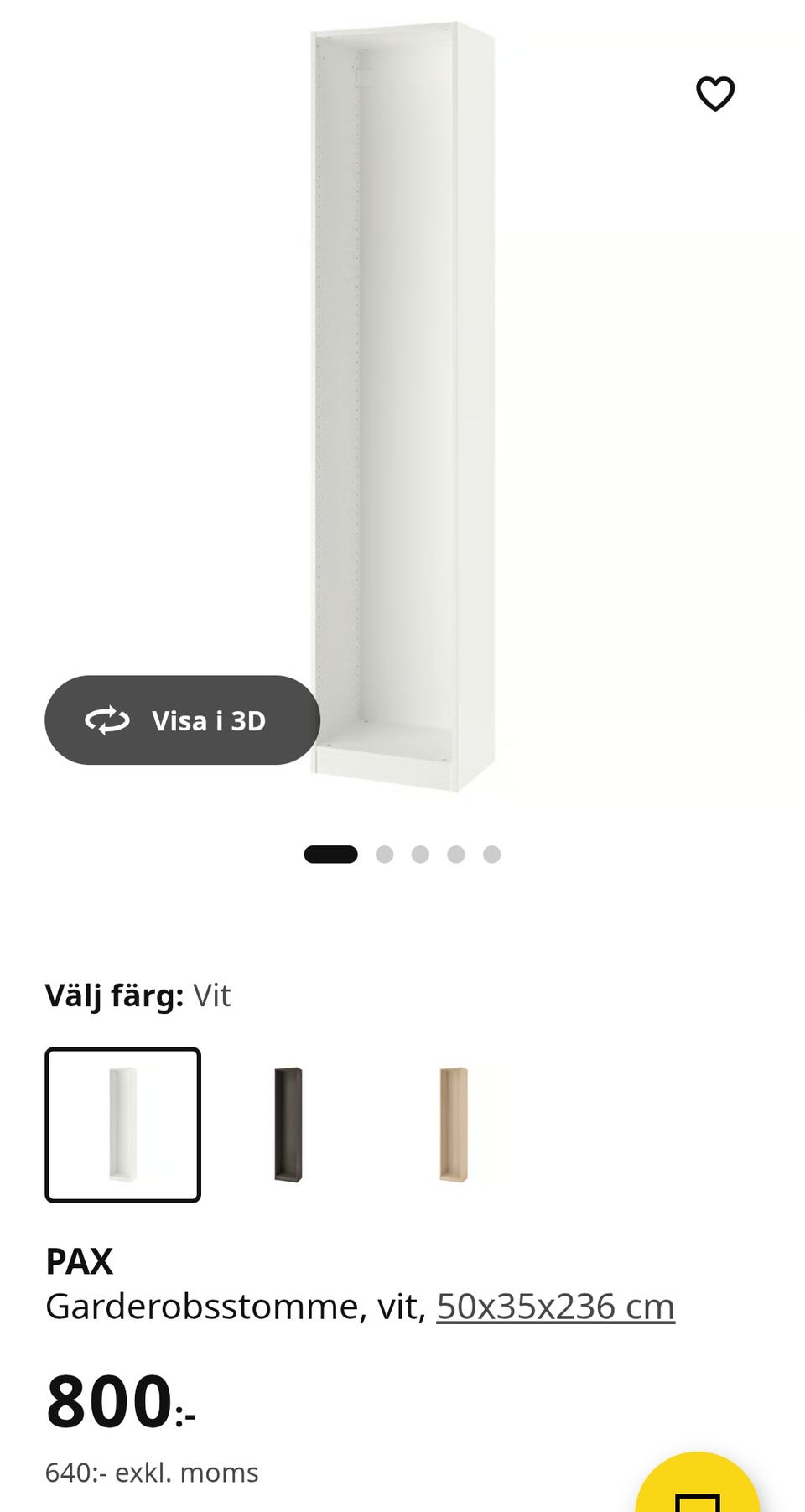The image size is (805, 1512).
Task: Pick the white stained oak finish
Action: tap(454, 1124)
